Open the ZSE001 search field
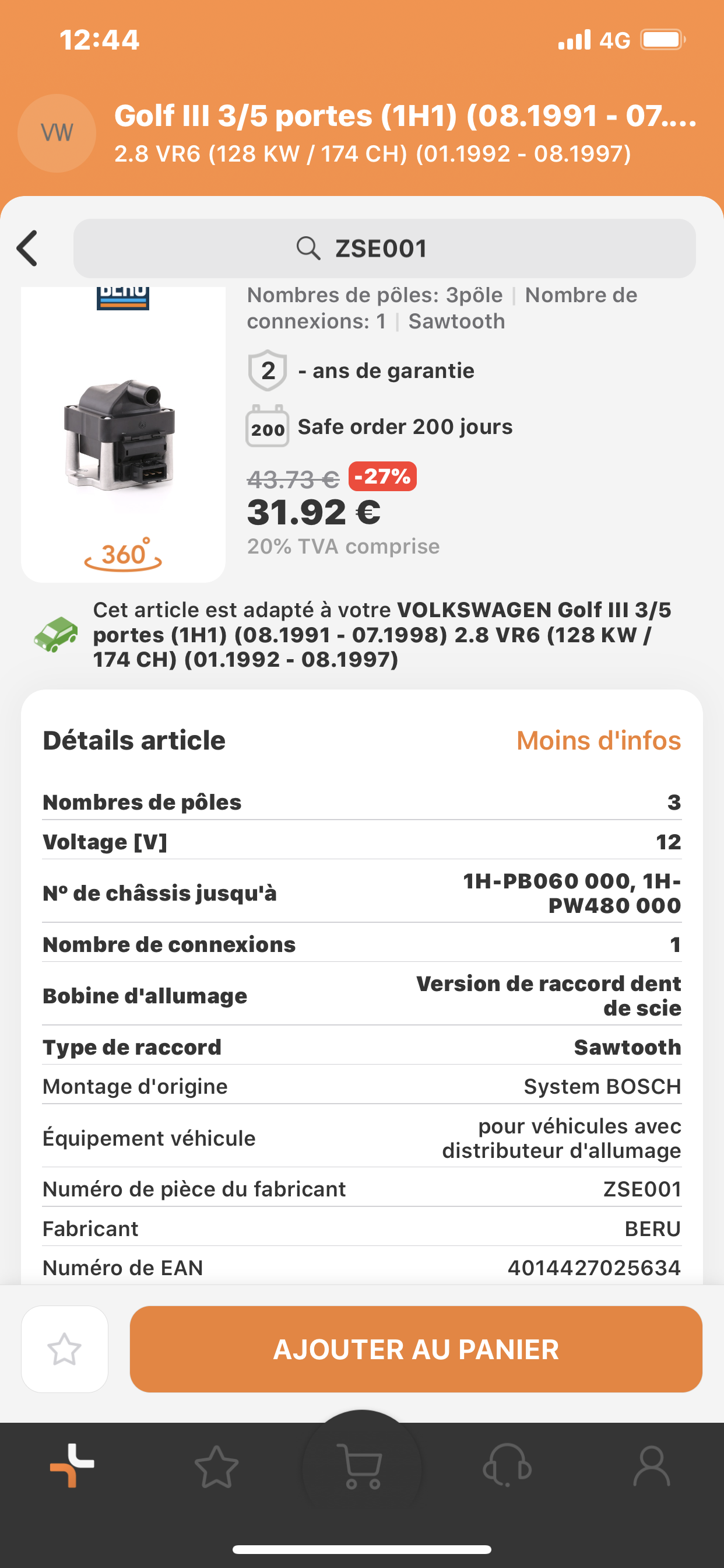Screen dimensions: 724x1568 [385, 249]
